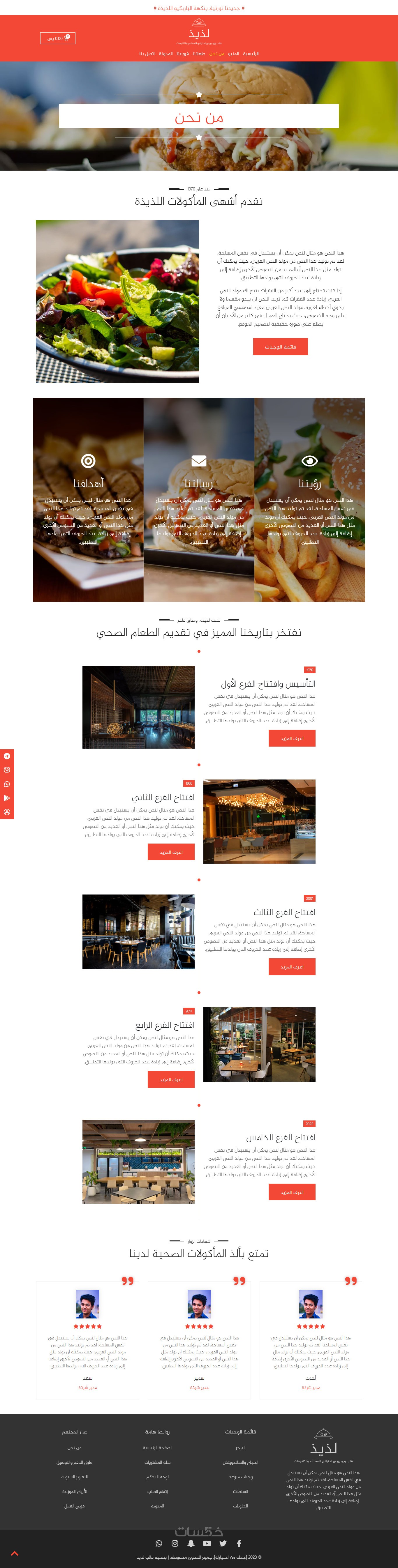Open the Instagram icon in the footer
This screenshot has height=1568, width=398.
click(x=175, y=1543)
